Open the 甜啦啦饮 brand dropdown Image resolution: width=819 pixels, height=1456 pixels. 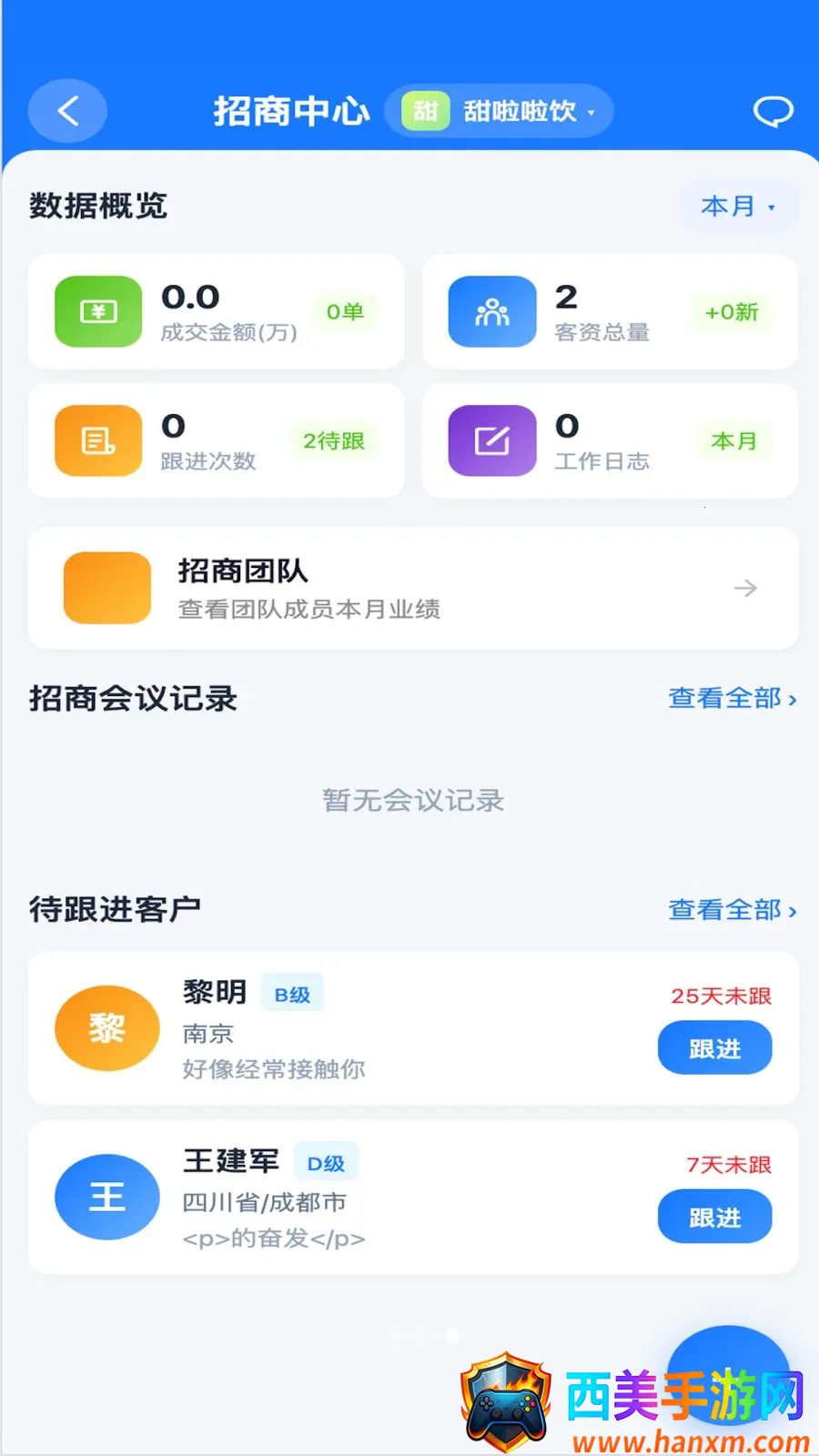499,112
